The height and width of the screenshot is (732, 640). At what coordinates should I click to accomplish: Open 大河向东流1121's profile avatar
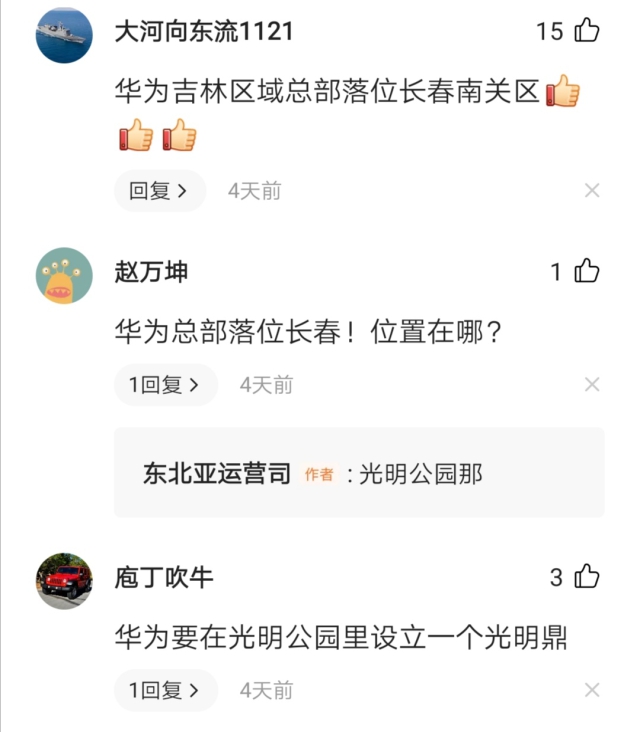pyautogui.click(x=64, y=36)
